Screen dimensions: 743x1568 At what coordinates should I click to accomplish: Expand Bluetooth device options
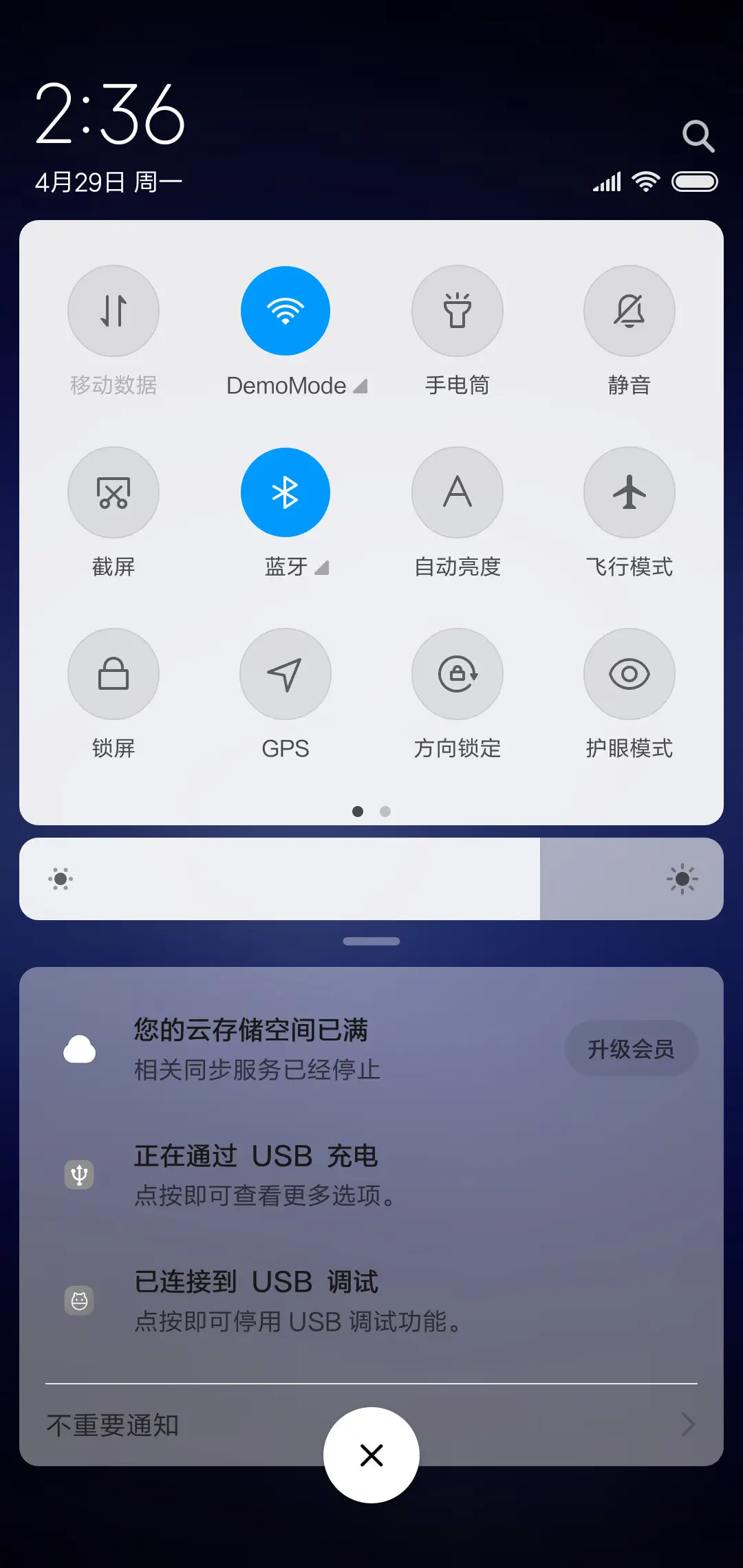pyautogui.click(x=323, y=568)
